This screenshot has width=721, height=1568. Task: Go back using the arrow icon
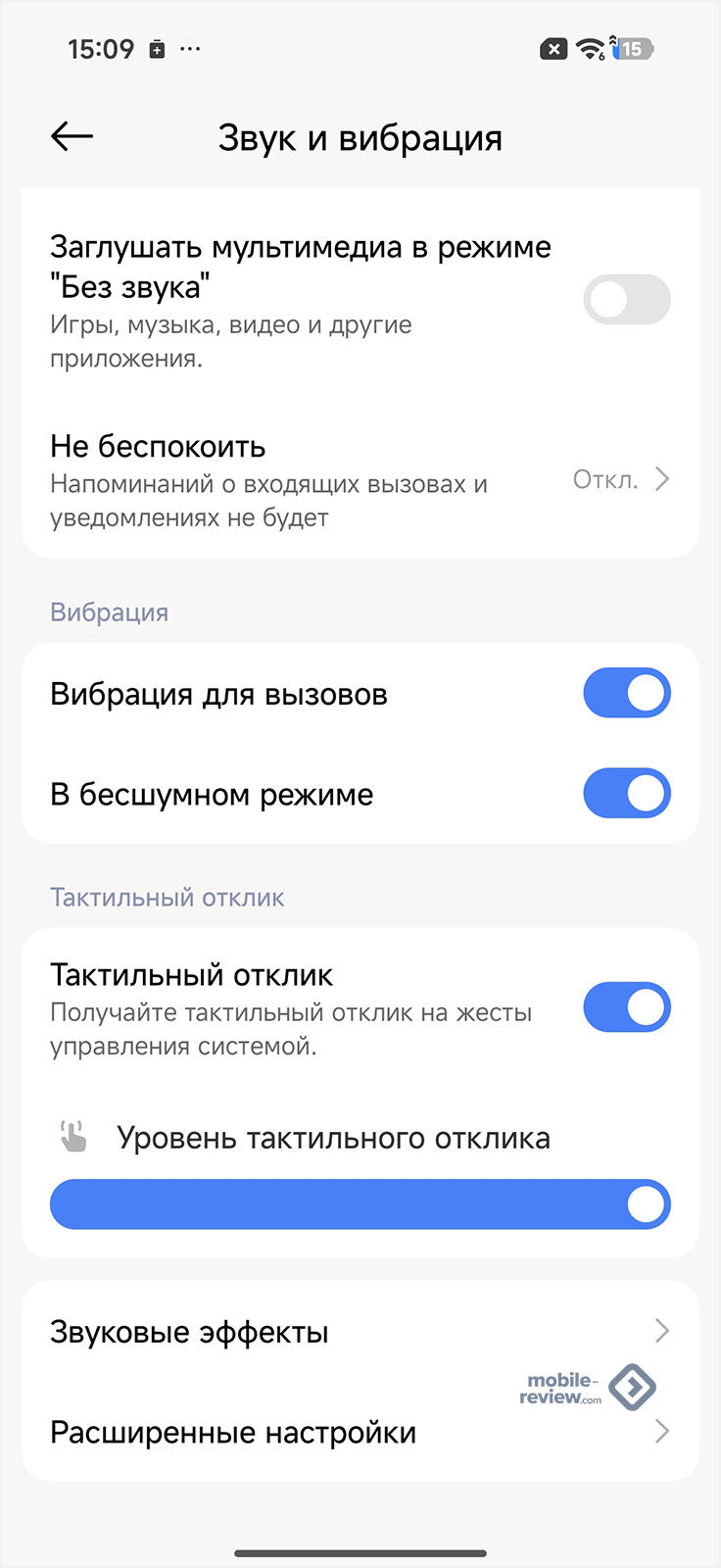click(x=72, y=137)
